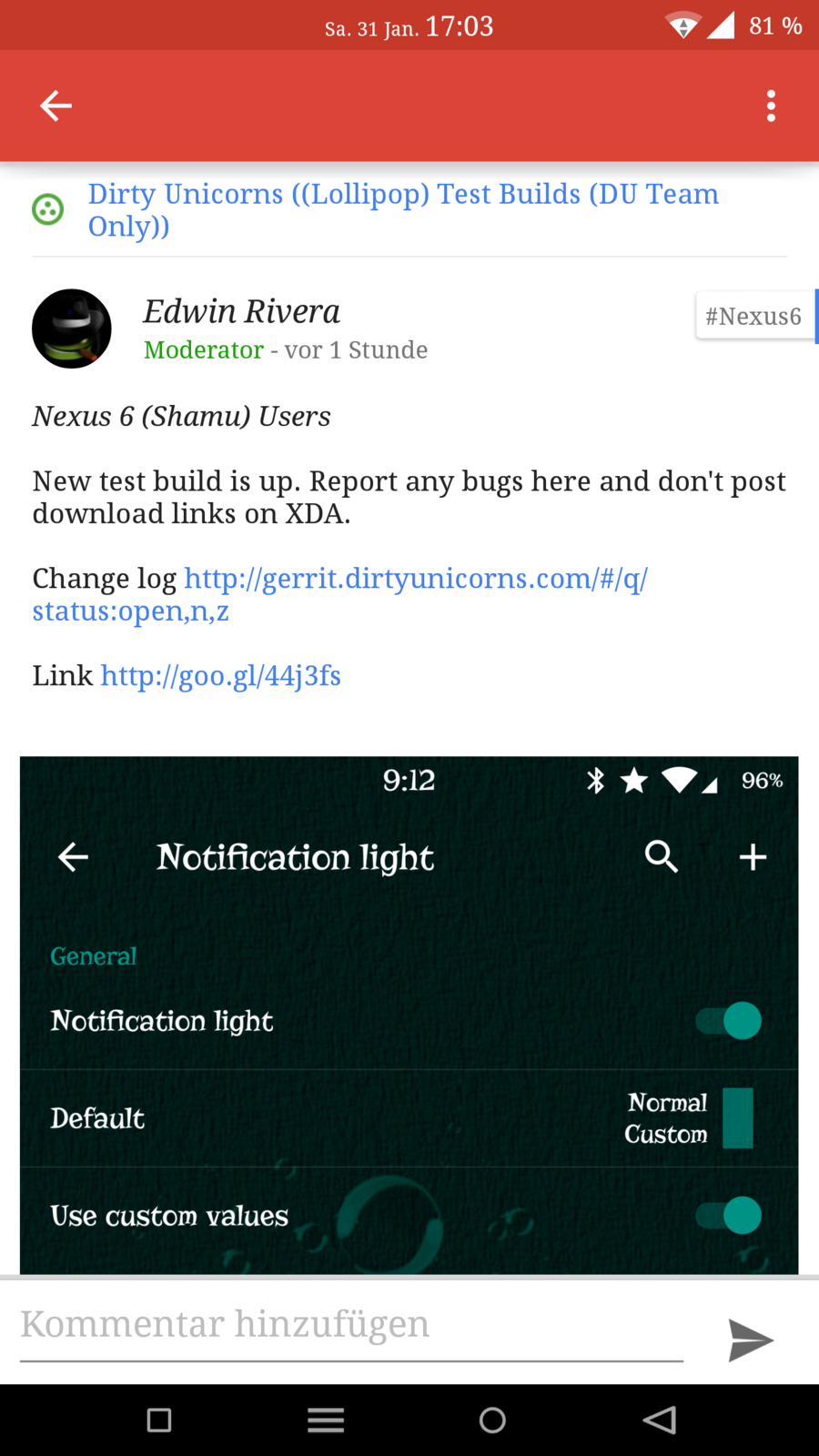
Task: Tap the #Nexus6 hashtag chip
Action: (753, 316)
